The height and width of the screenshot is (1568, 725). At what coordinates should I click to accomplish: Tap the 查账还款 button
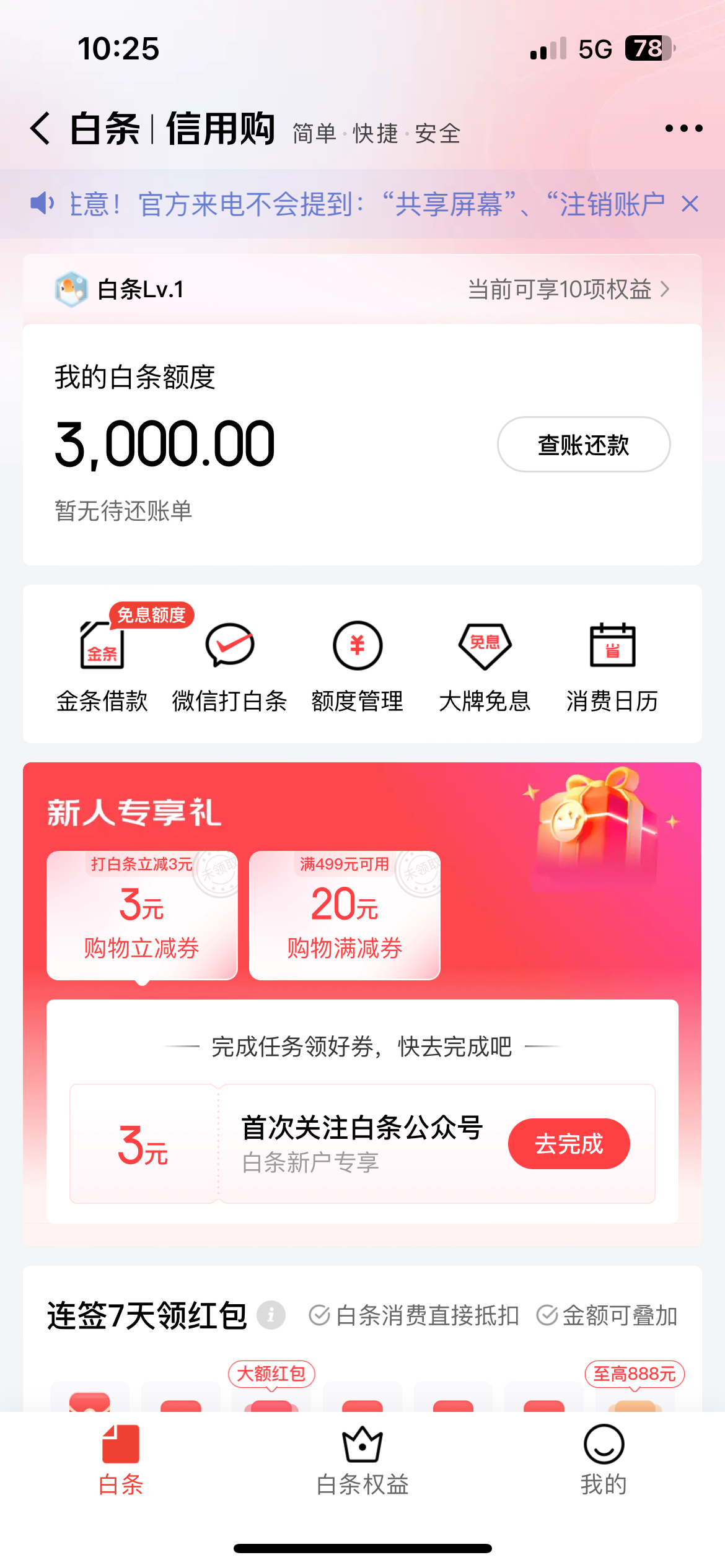[583, 444]
